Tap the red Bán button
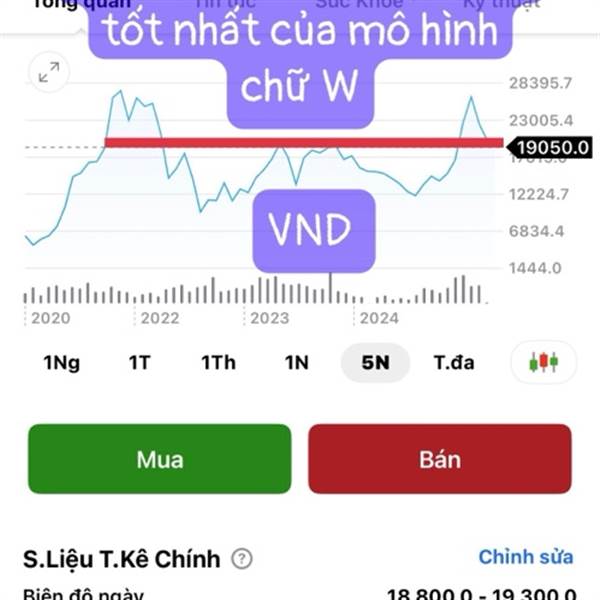Screen dimensions: 600x600 440,459
